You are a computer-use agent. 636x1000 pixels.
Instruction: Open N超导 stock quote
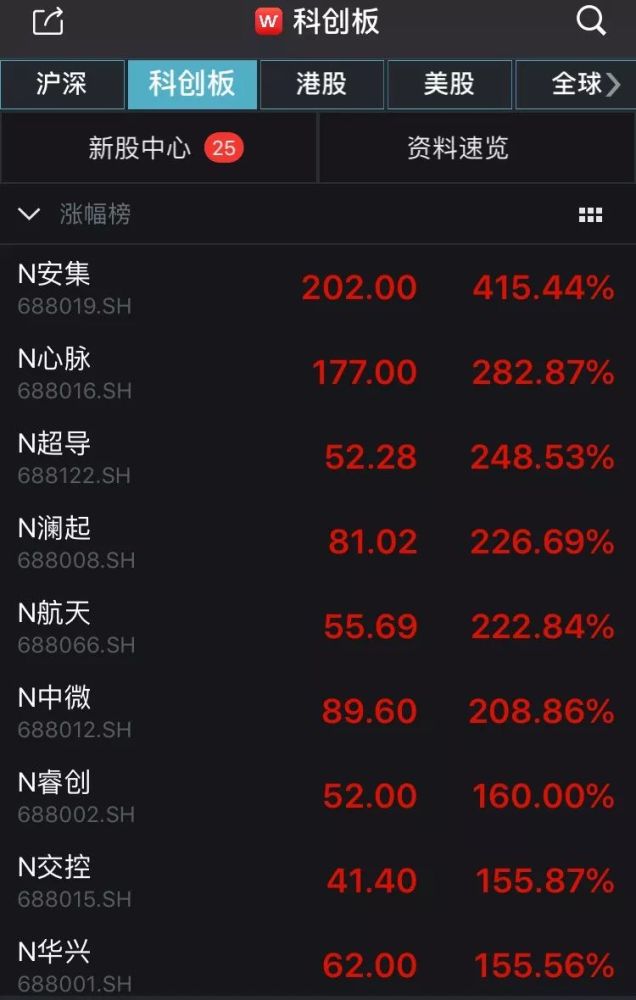[318, 457]
